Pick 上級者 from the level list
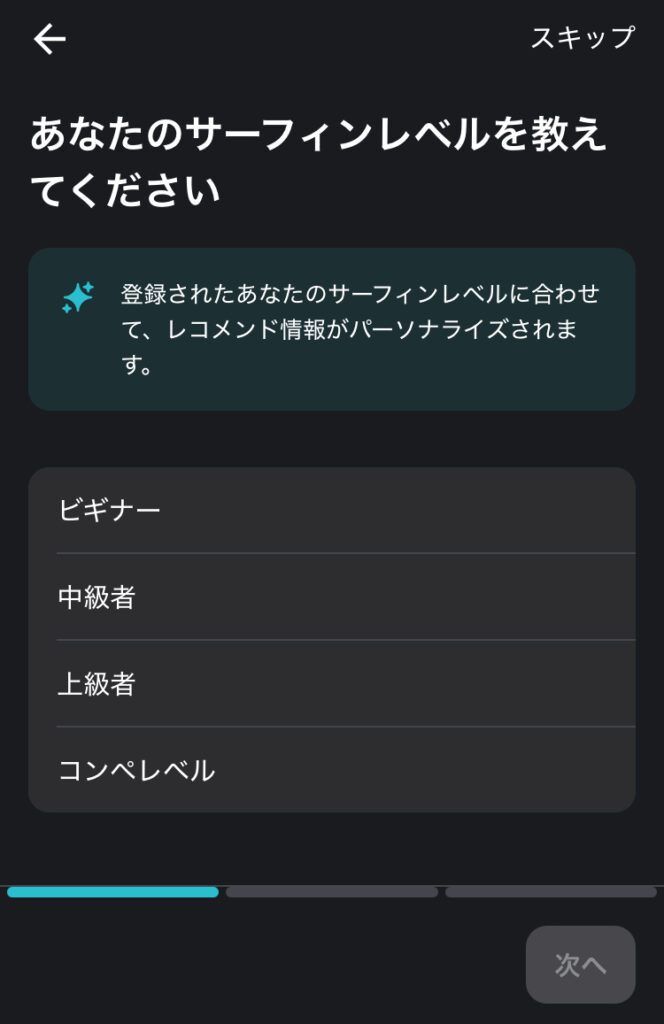 tap(331, 684)
